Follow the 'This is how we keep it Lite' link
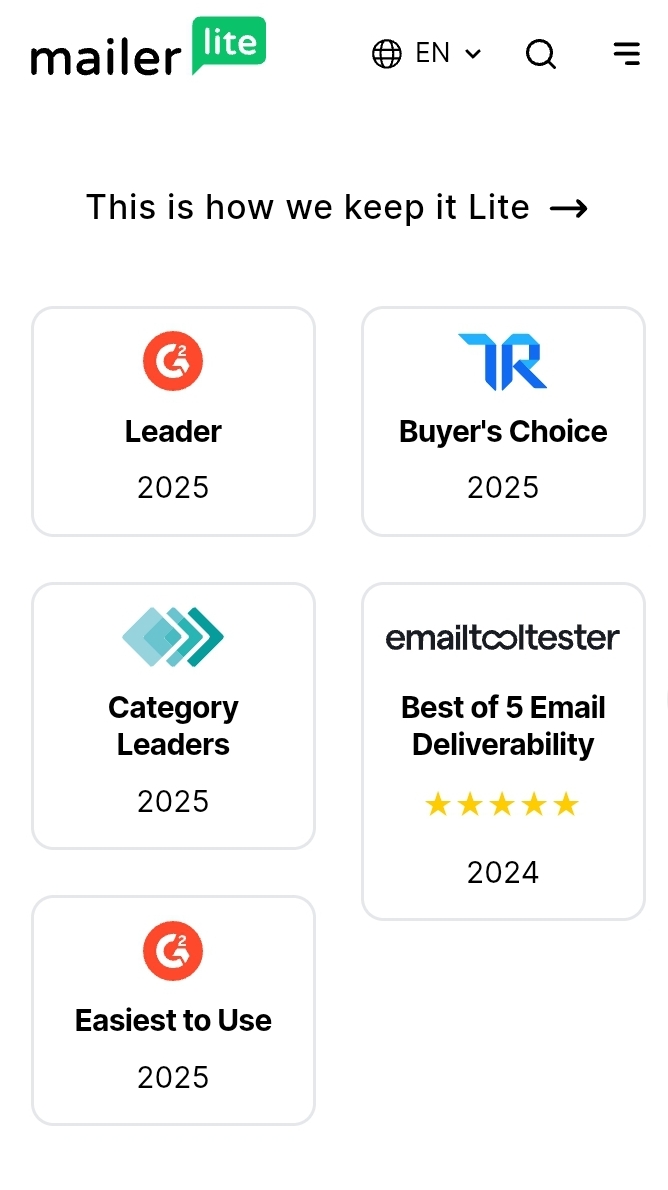 pyautogui.click(x=337, y=207)
